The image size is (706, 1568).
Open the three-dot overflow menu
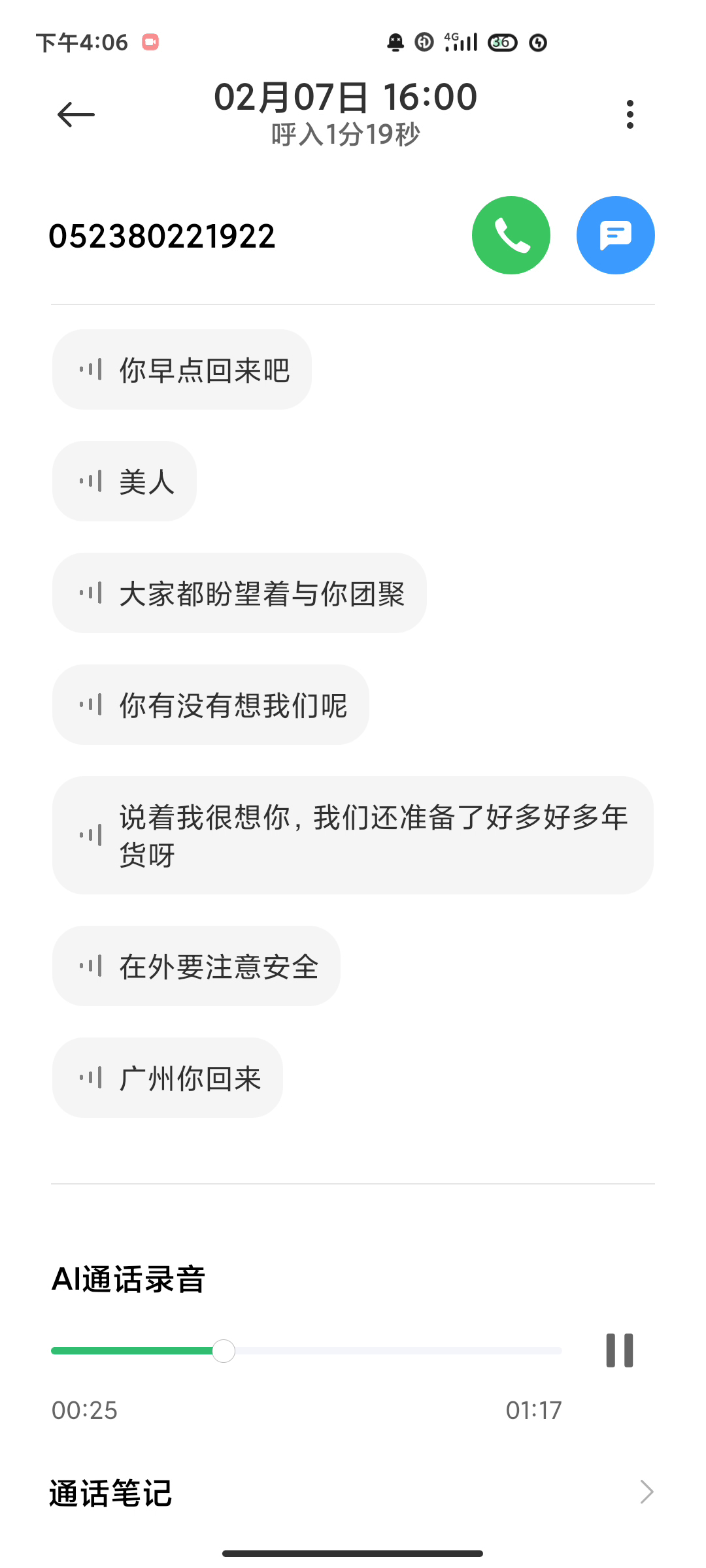click(630, 114)
